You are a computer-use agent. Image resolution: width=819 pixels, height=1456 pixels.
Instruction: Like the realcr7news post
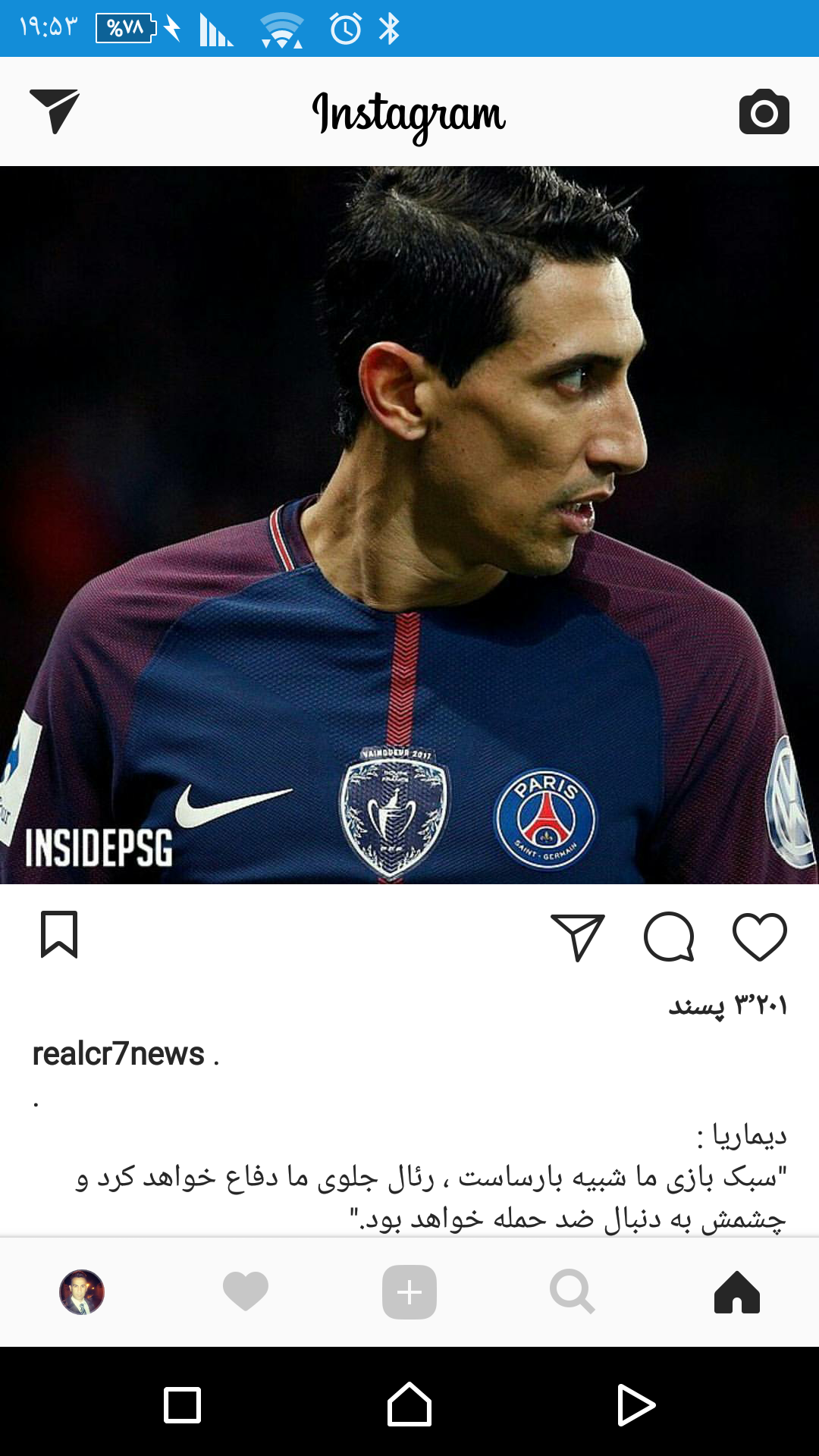pos(759,937)
